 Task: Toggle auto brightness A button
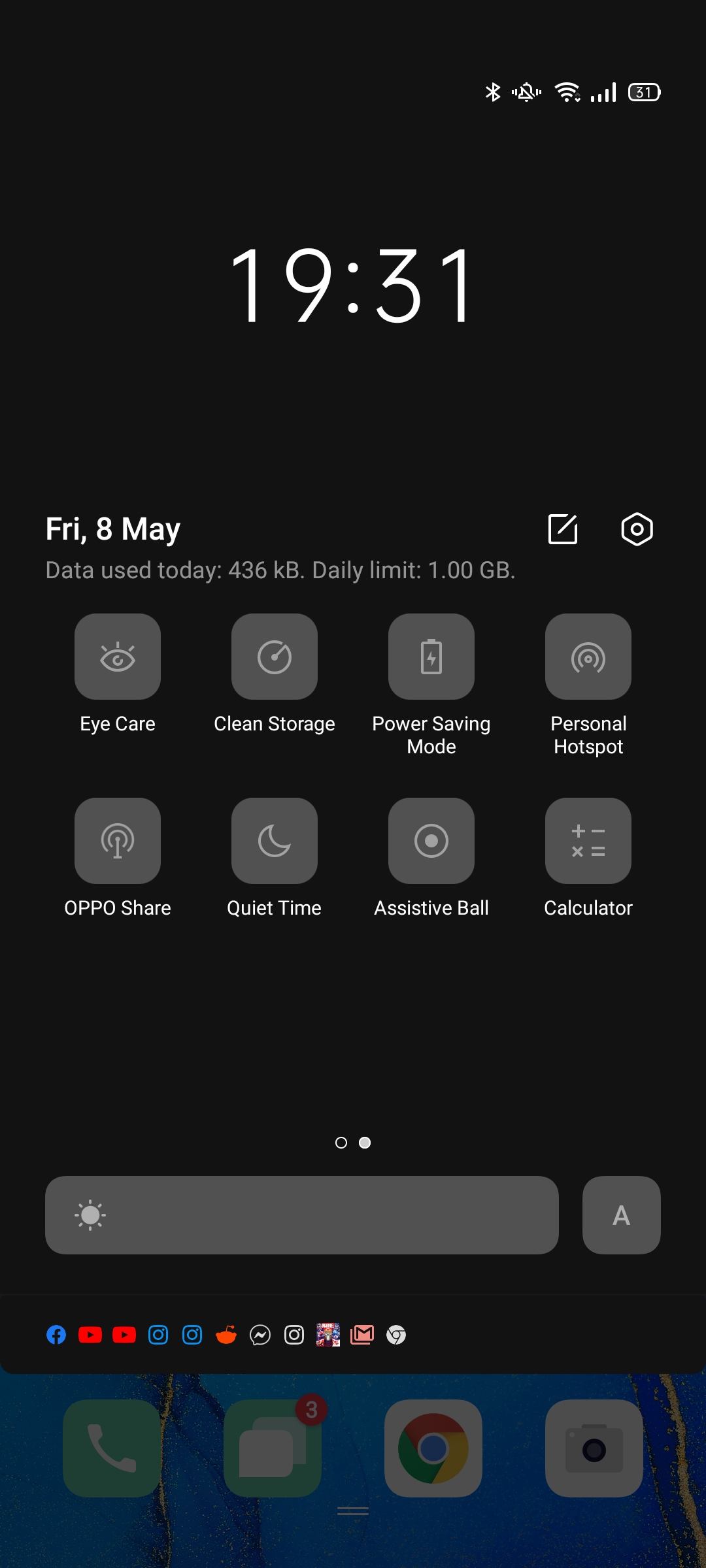coord(621,1215)
